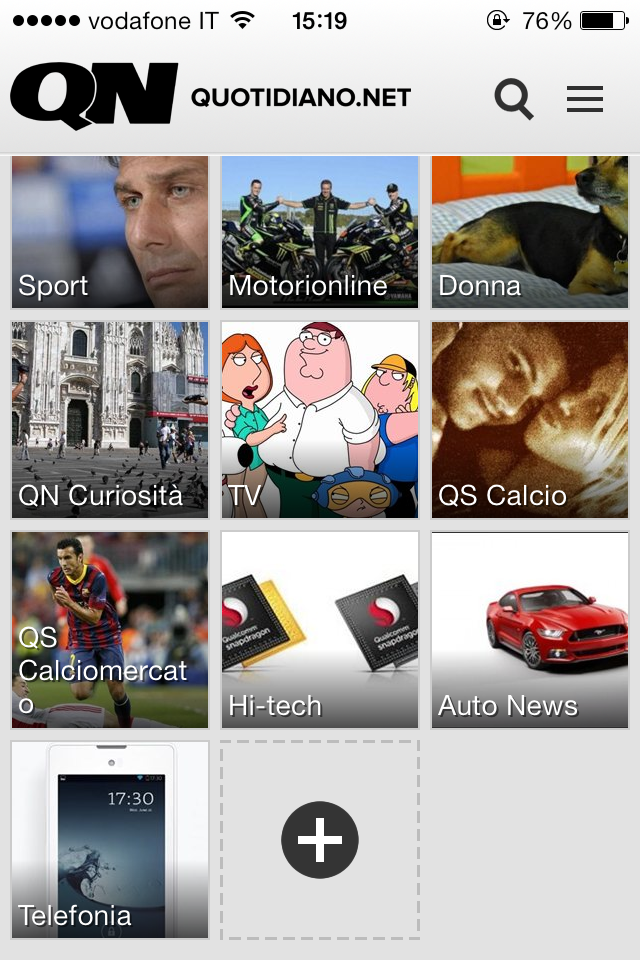
Task: Go to the Motorionline section
Action: pos(320,232)
